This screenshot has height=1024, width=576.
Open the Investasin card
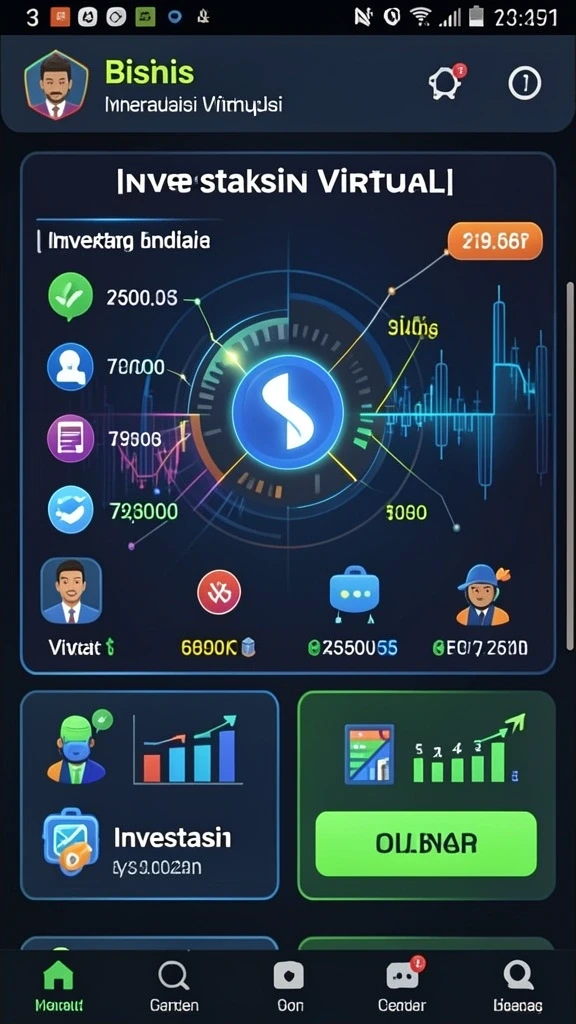[150, 795]
